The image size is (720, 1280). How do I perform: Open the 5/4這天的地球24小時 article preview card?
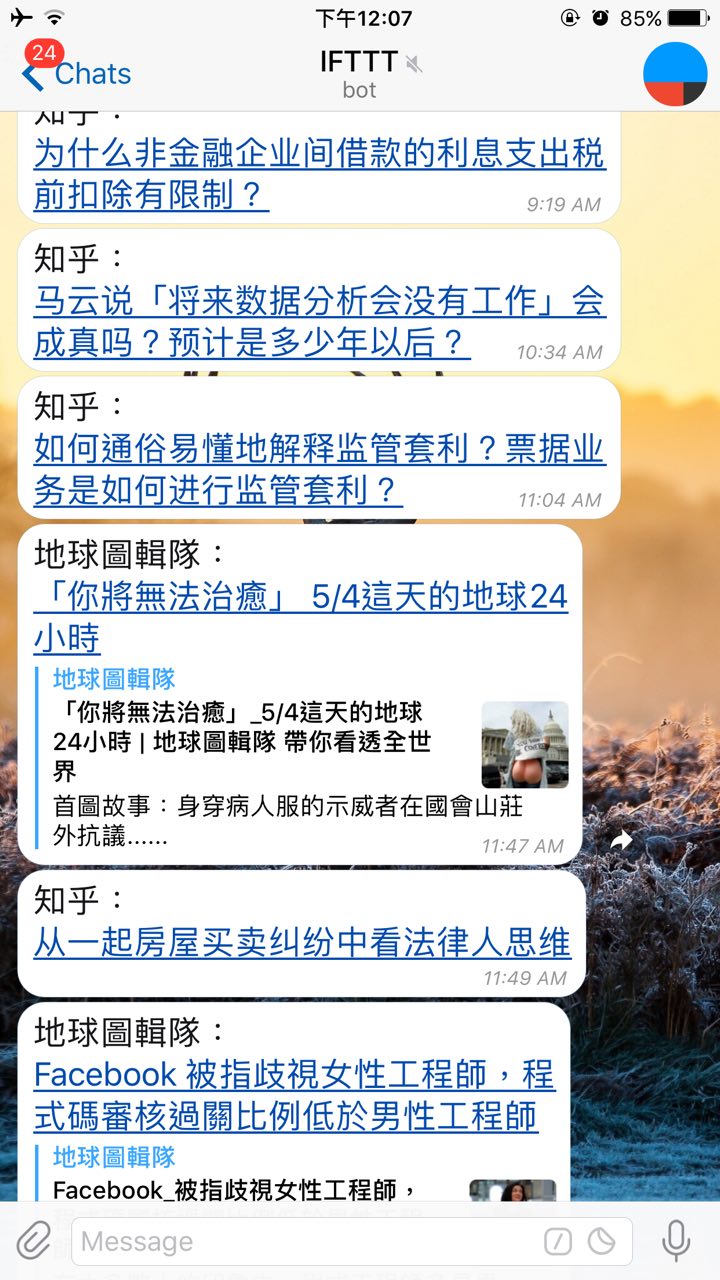tap(300, 760)
